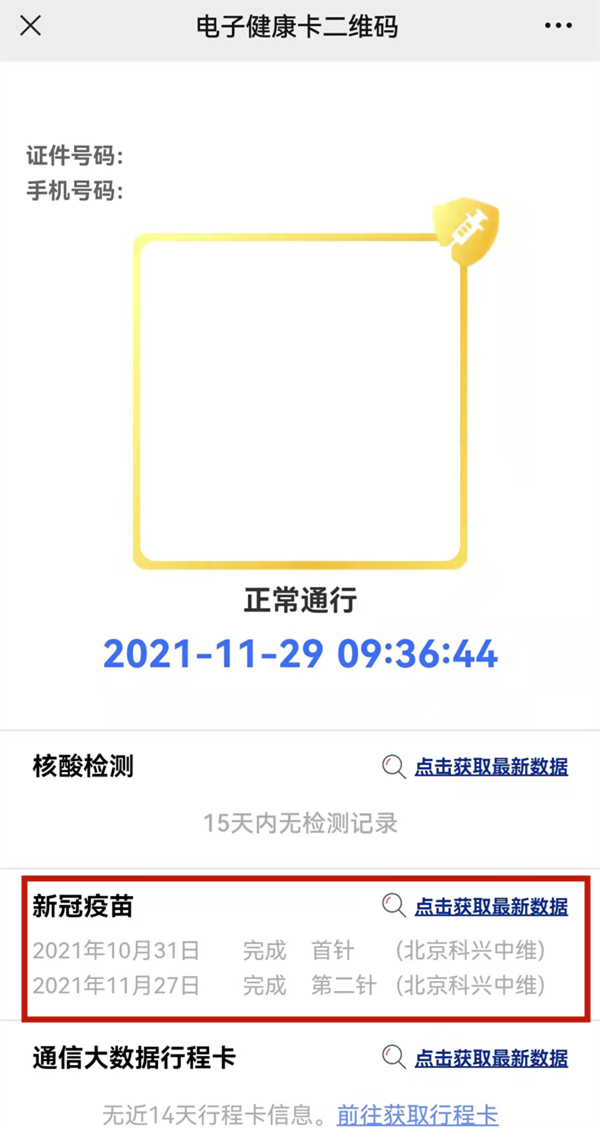The height and width of the screenshot is (1130, 600).
Task: Open the three-dot more options menu
Action: coord(558,27)
